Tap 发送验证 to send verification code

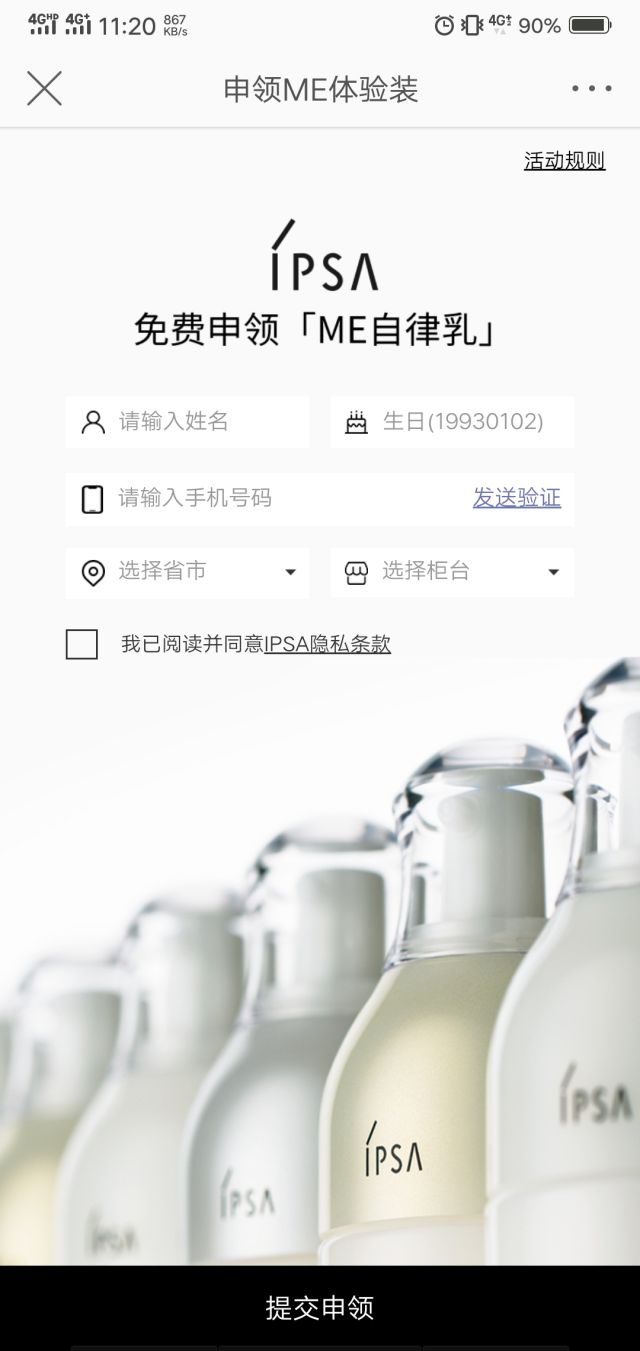pos(516,498)
